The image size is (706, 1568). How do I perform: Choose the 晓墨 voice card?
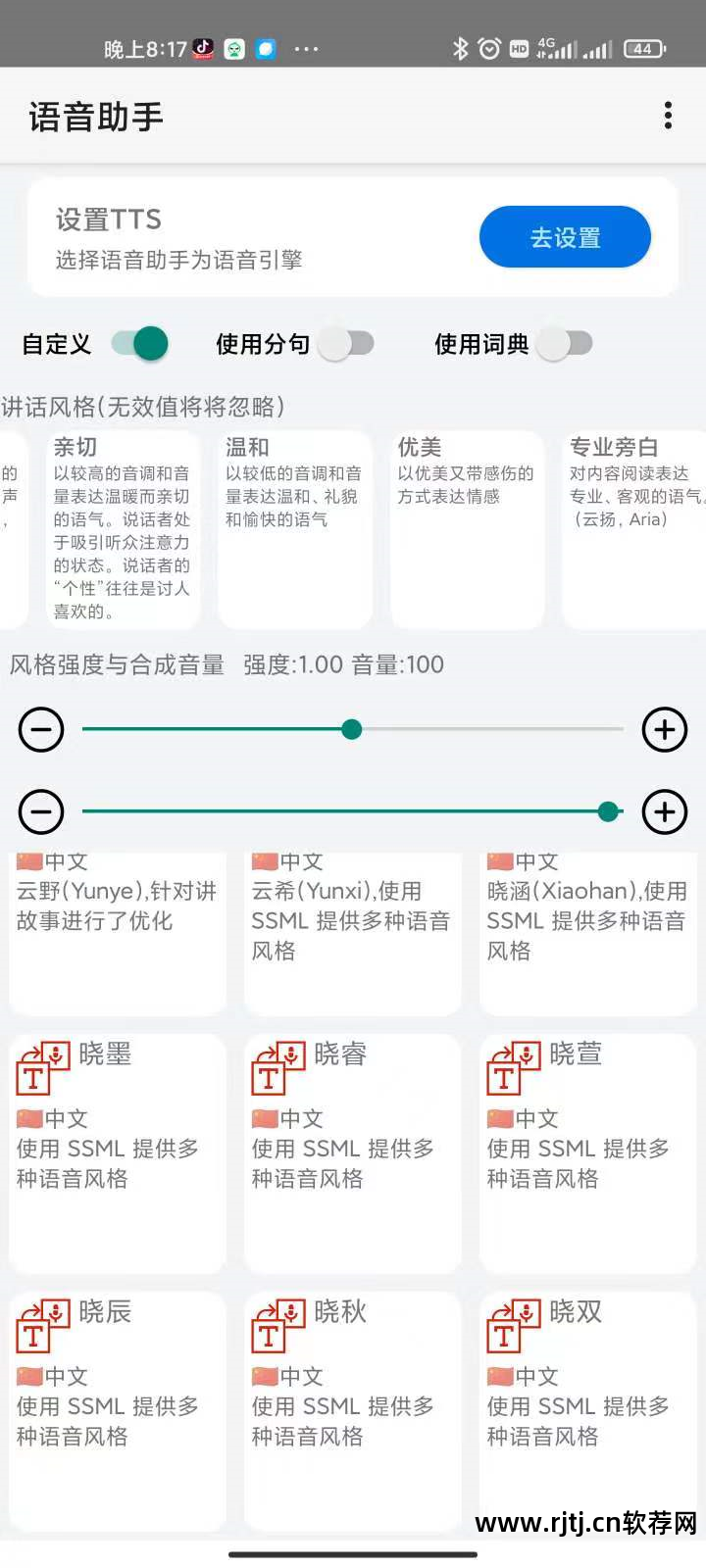pos(118,1152)
